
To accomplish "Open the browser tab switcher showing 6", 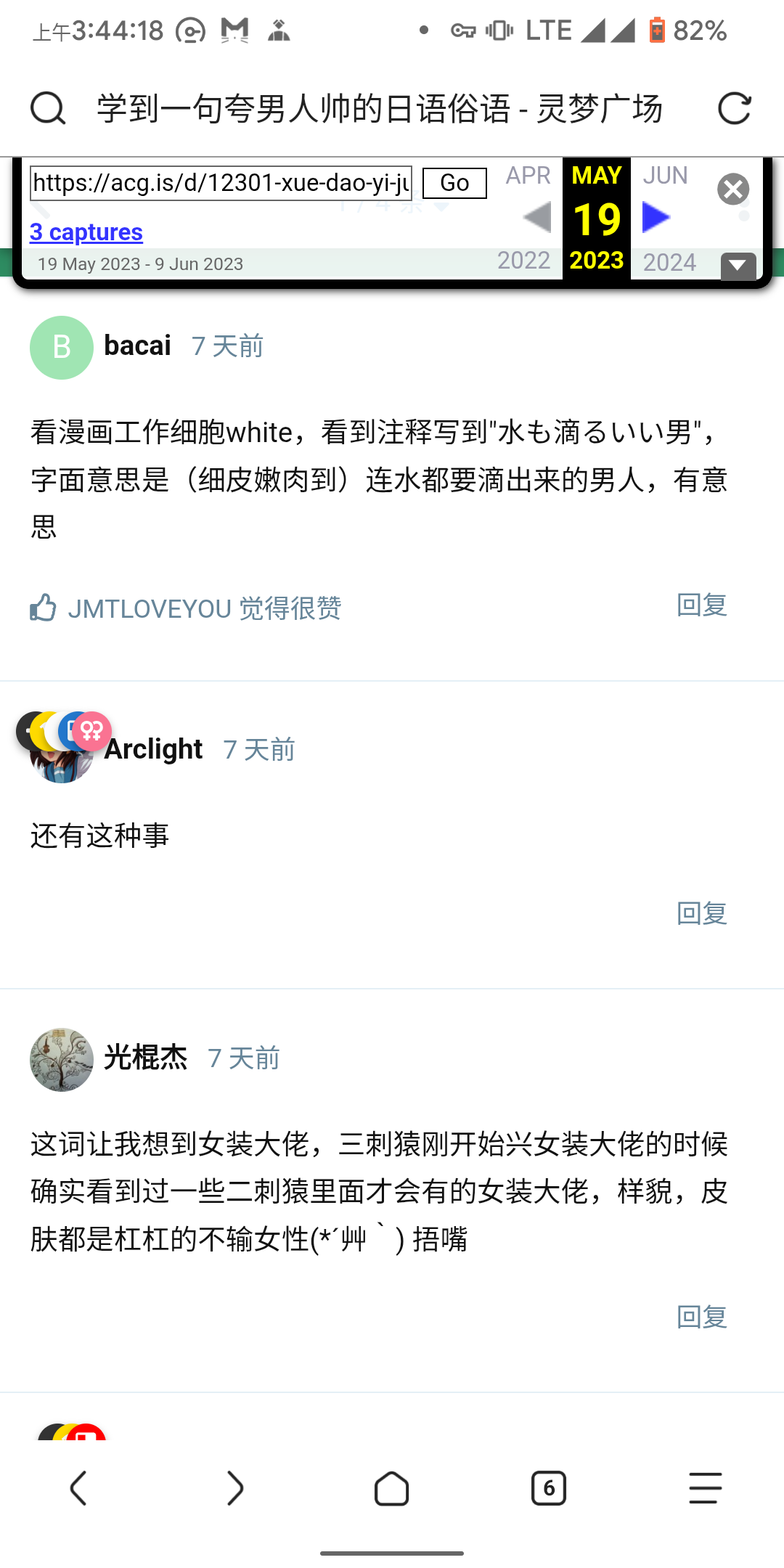I will click(548, 1488).
